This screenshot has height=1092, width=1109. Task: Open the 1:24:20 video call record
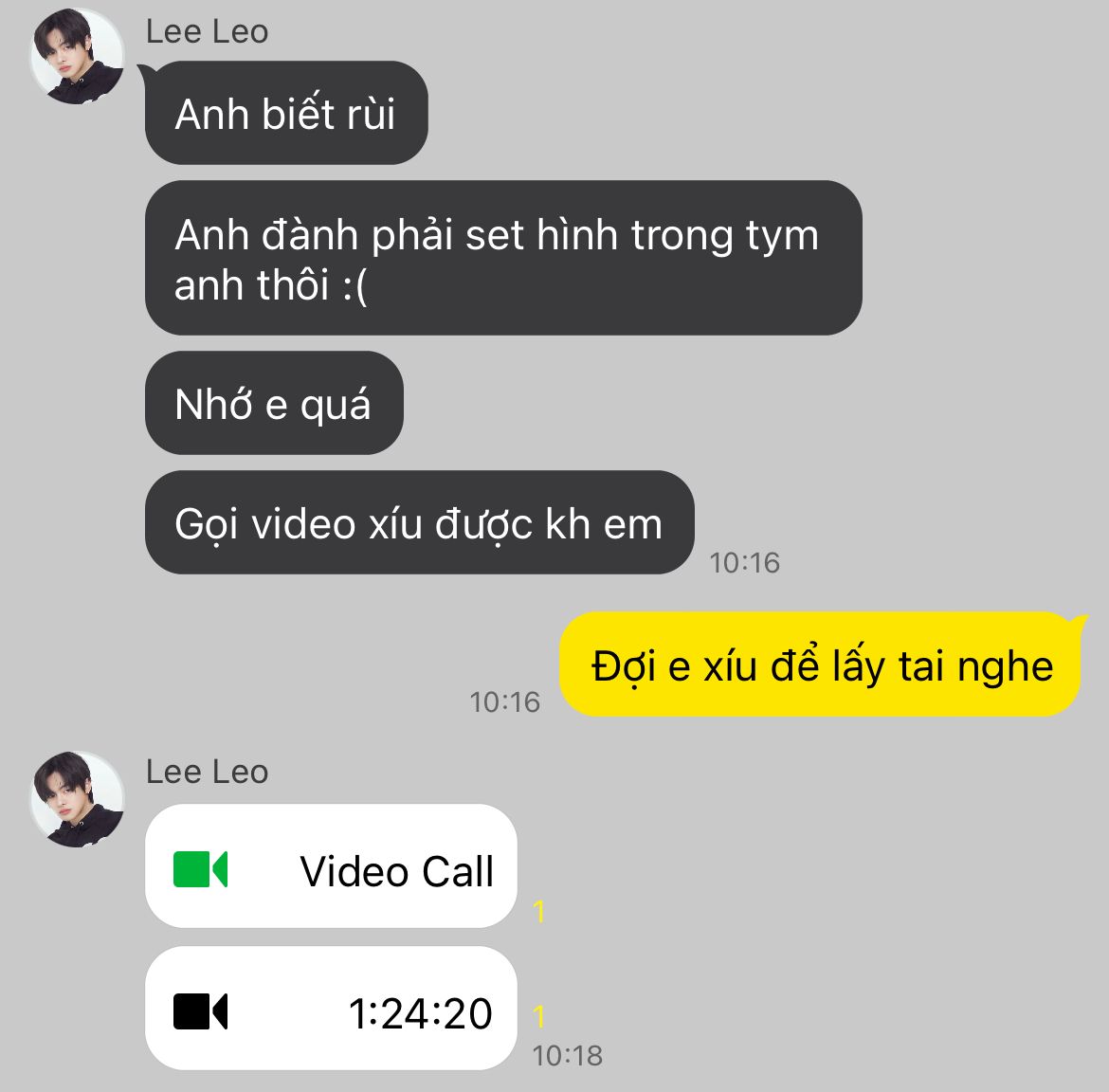pyautogui.click(x=331, y=1010)
